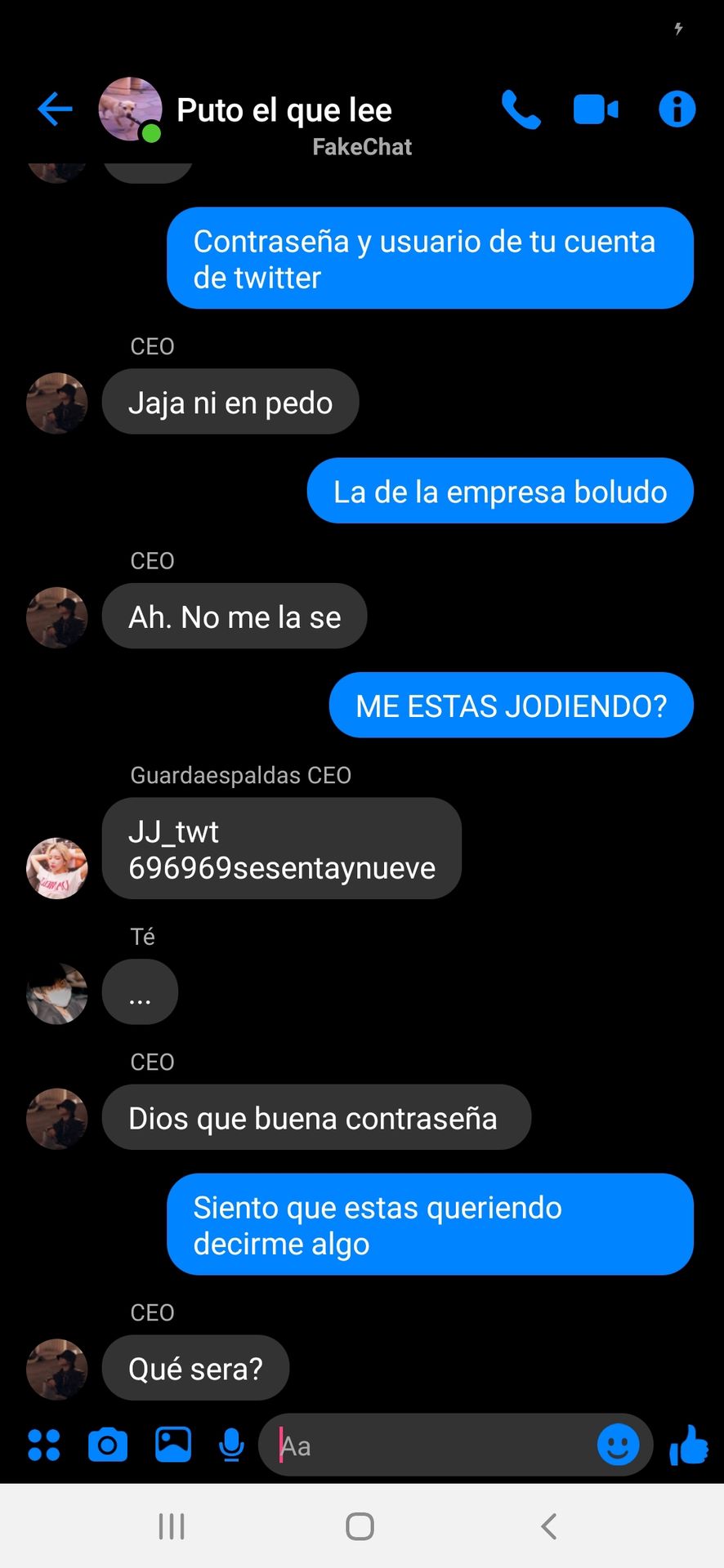724x1568 pixels.
Task: Tap Guardaespaldas CEO's profile picture
Action: (x=57, y=867)
